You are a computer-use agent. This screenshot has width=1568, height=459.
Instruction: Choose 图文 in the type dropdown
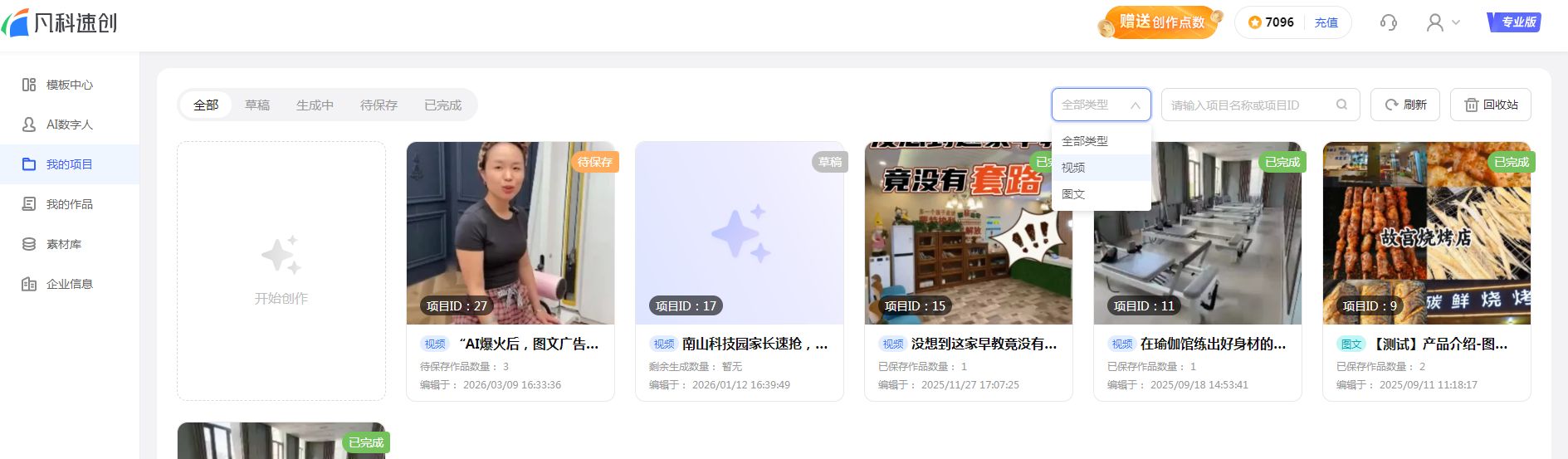point(1073,194)
